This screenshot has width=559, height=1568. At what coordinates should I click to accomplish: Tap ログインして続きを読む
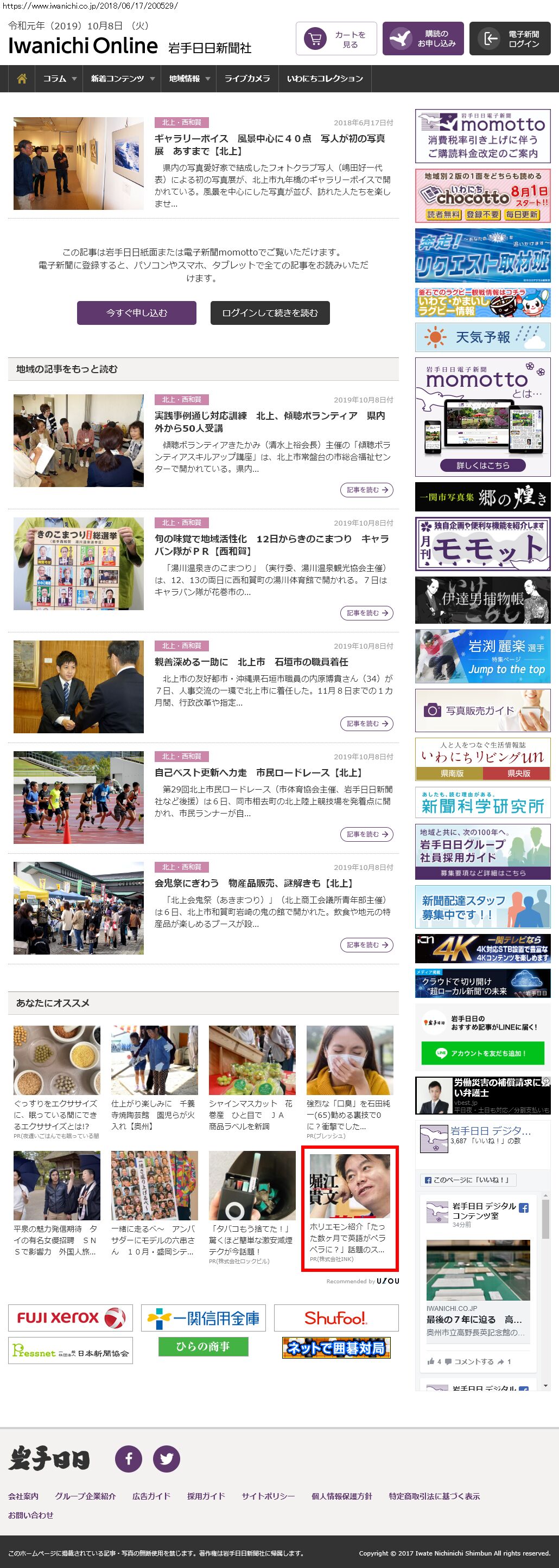(x=270, y=313)
